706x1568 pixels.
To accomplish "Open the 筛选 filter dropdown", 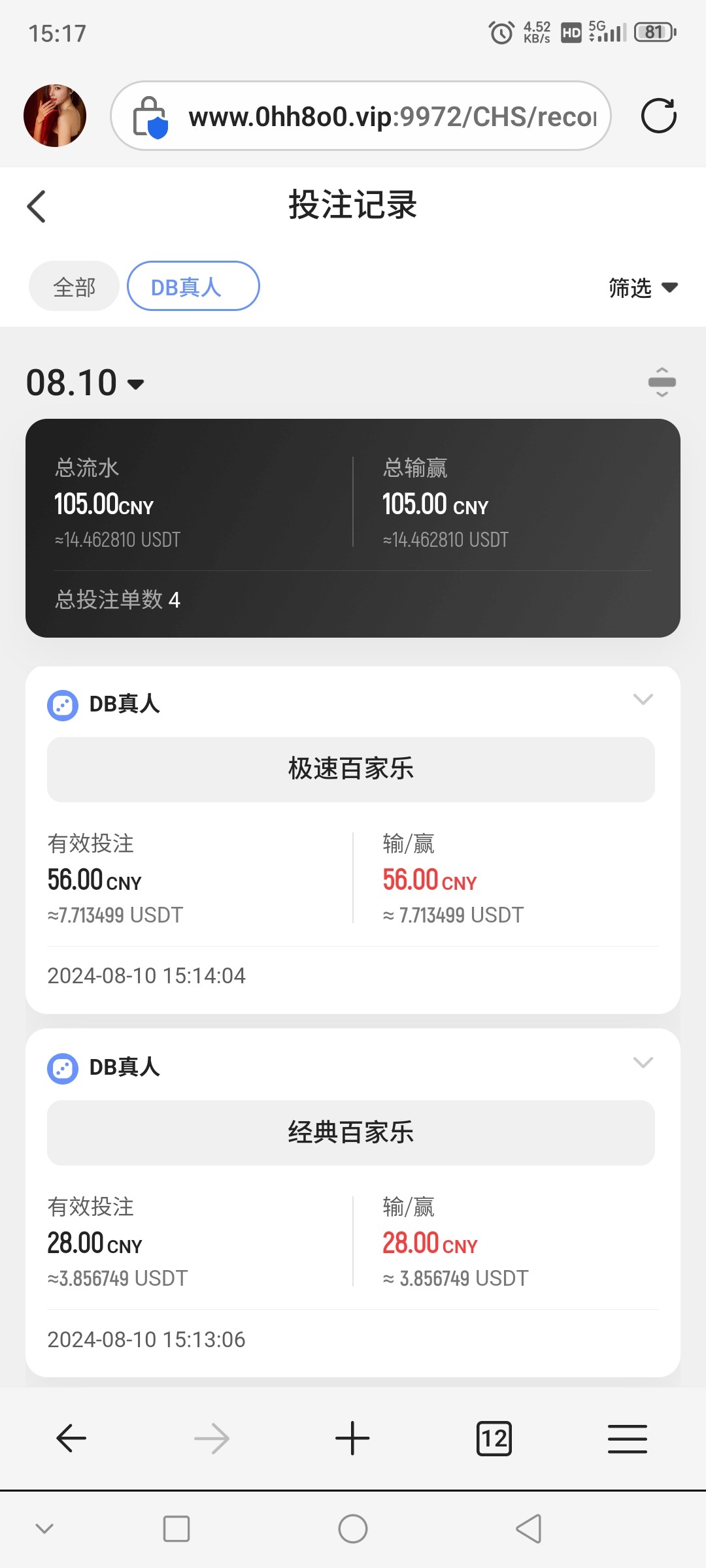I will point(643,287).
